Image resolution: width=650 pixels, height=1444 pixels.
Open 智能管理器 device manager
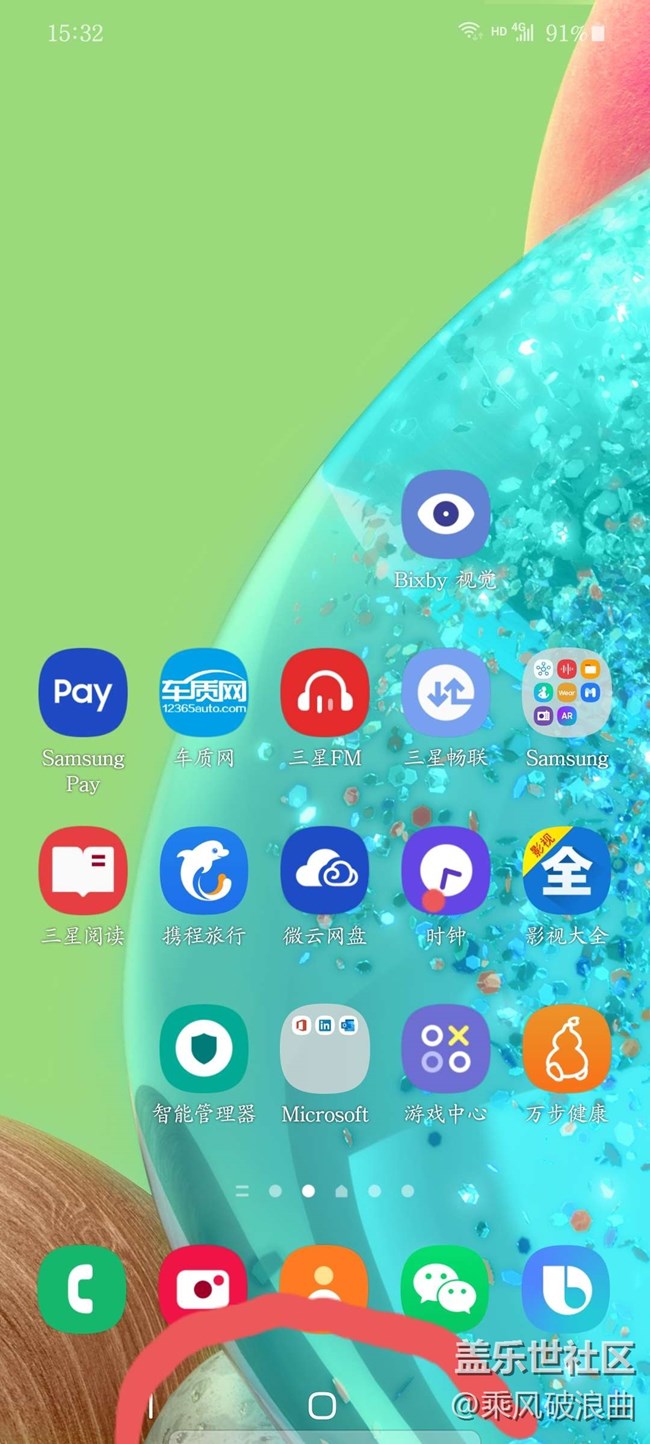click(204, 1048)
